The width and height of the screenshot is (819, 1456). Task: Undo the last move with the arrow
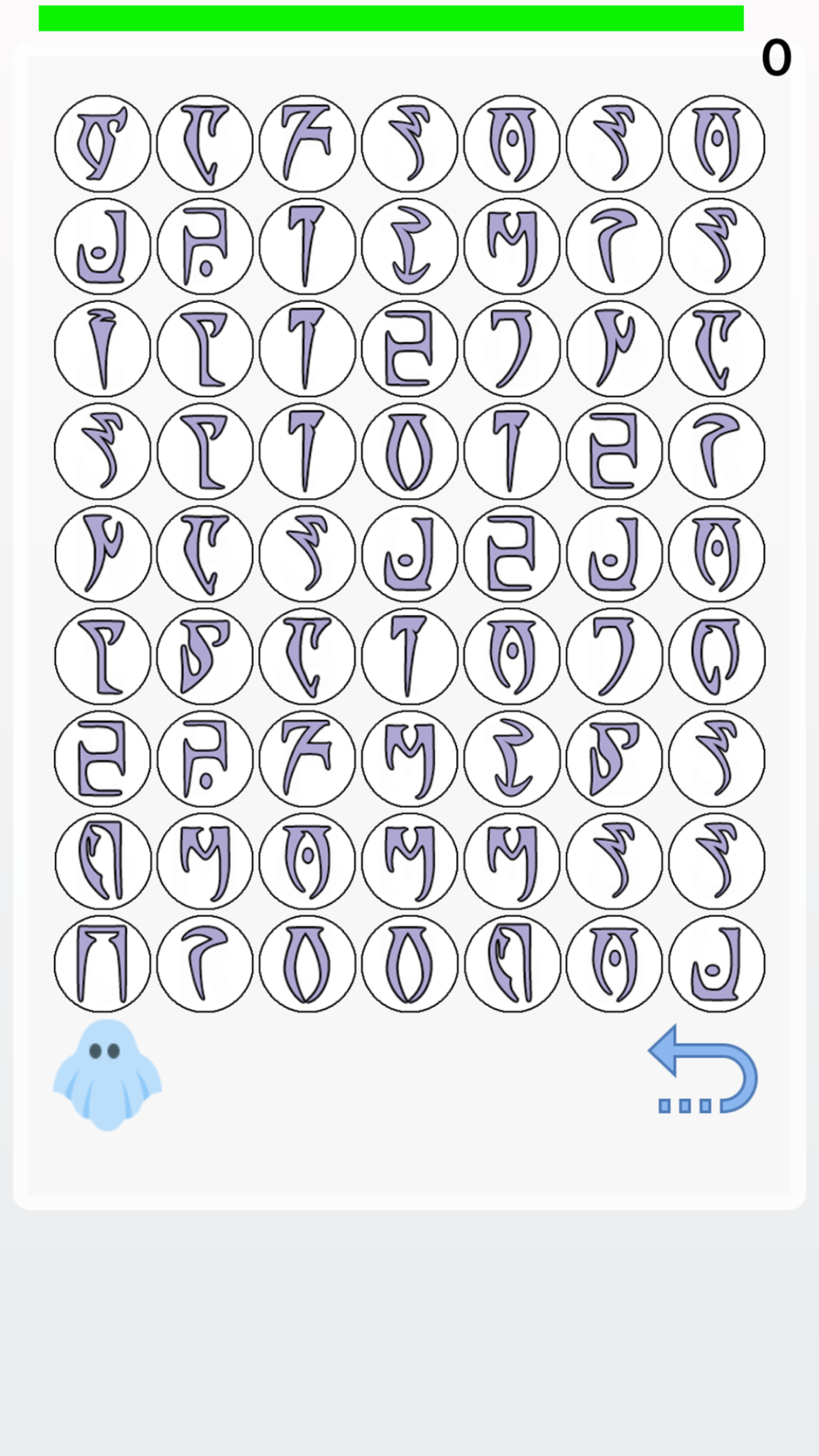coord(703,1069)
